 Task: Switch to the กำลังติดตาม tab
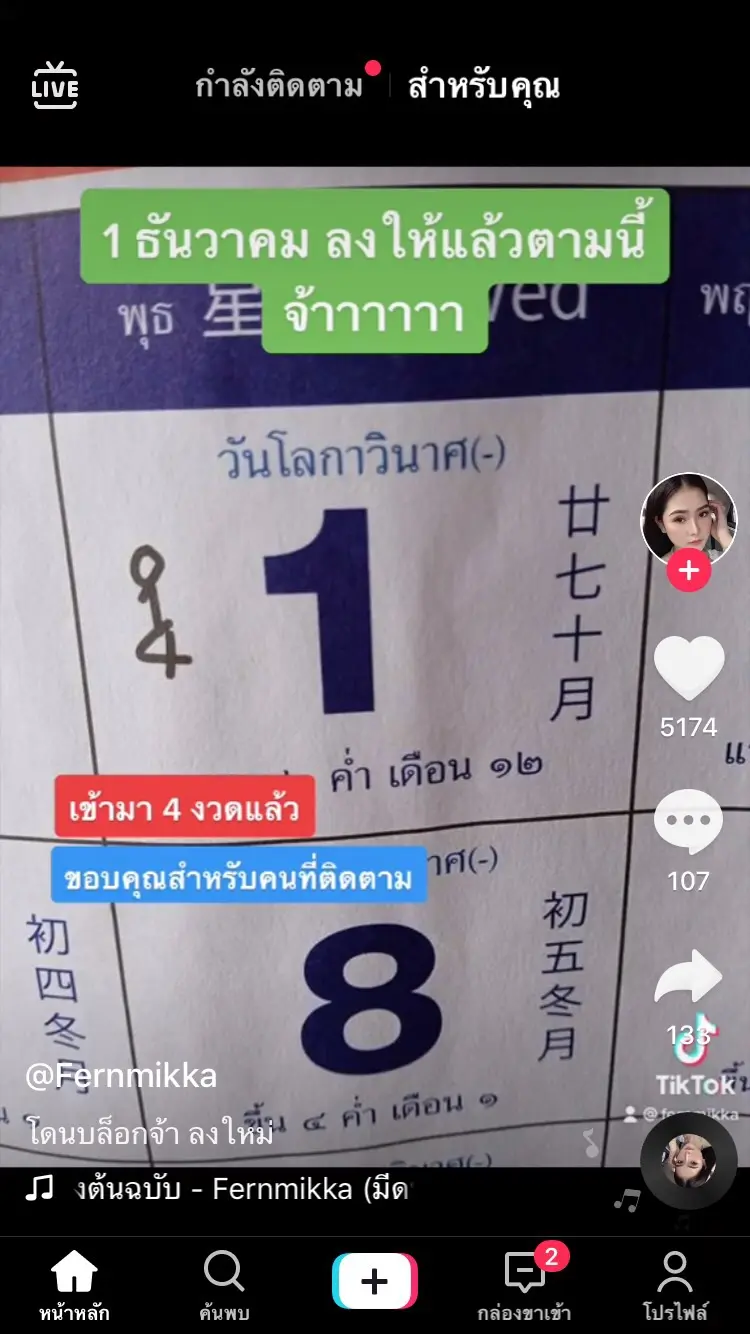point(280,87)
